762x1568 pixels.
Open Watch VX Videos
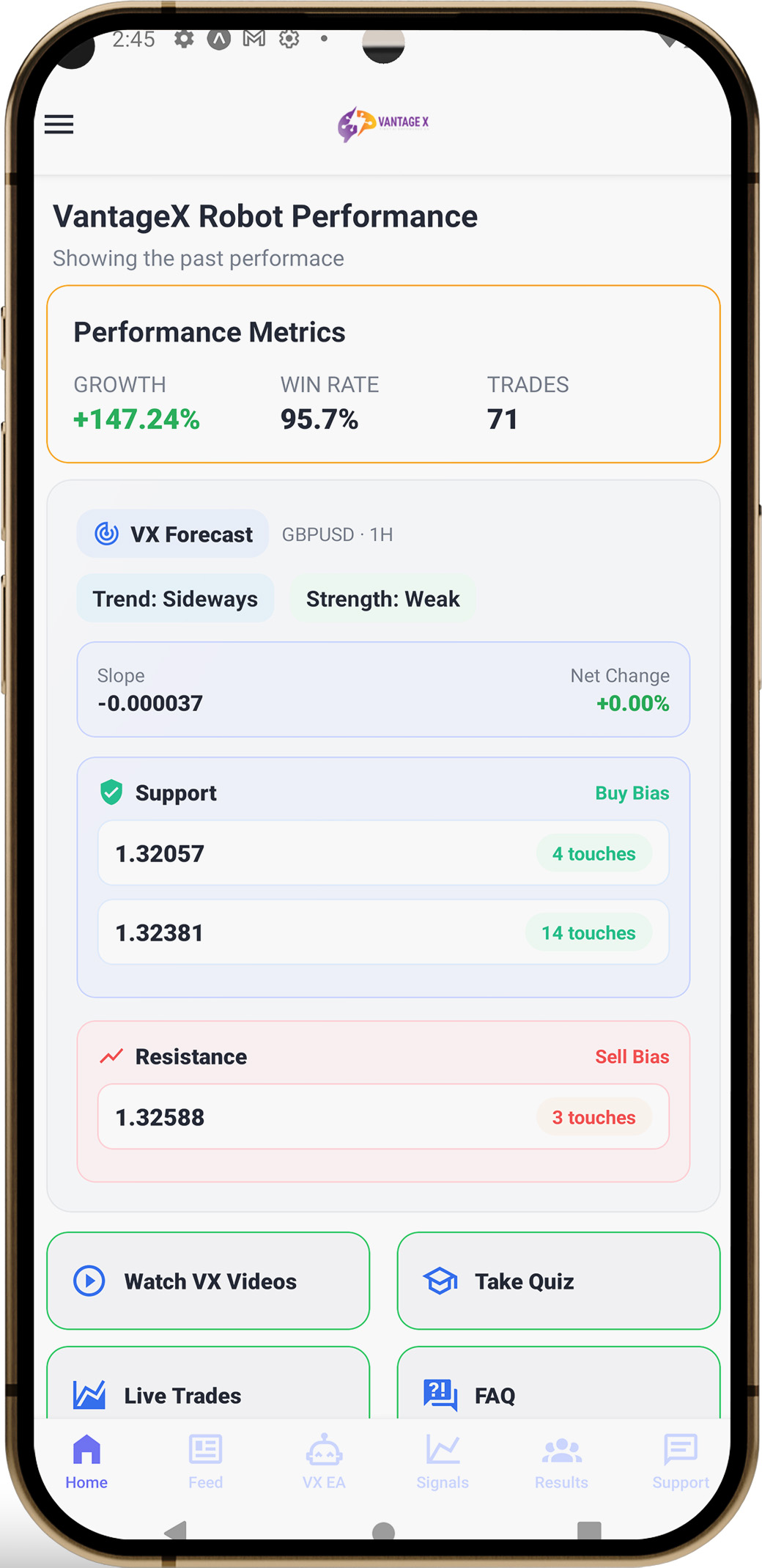pos(208,1281)
